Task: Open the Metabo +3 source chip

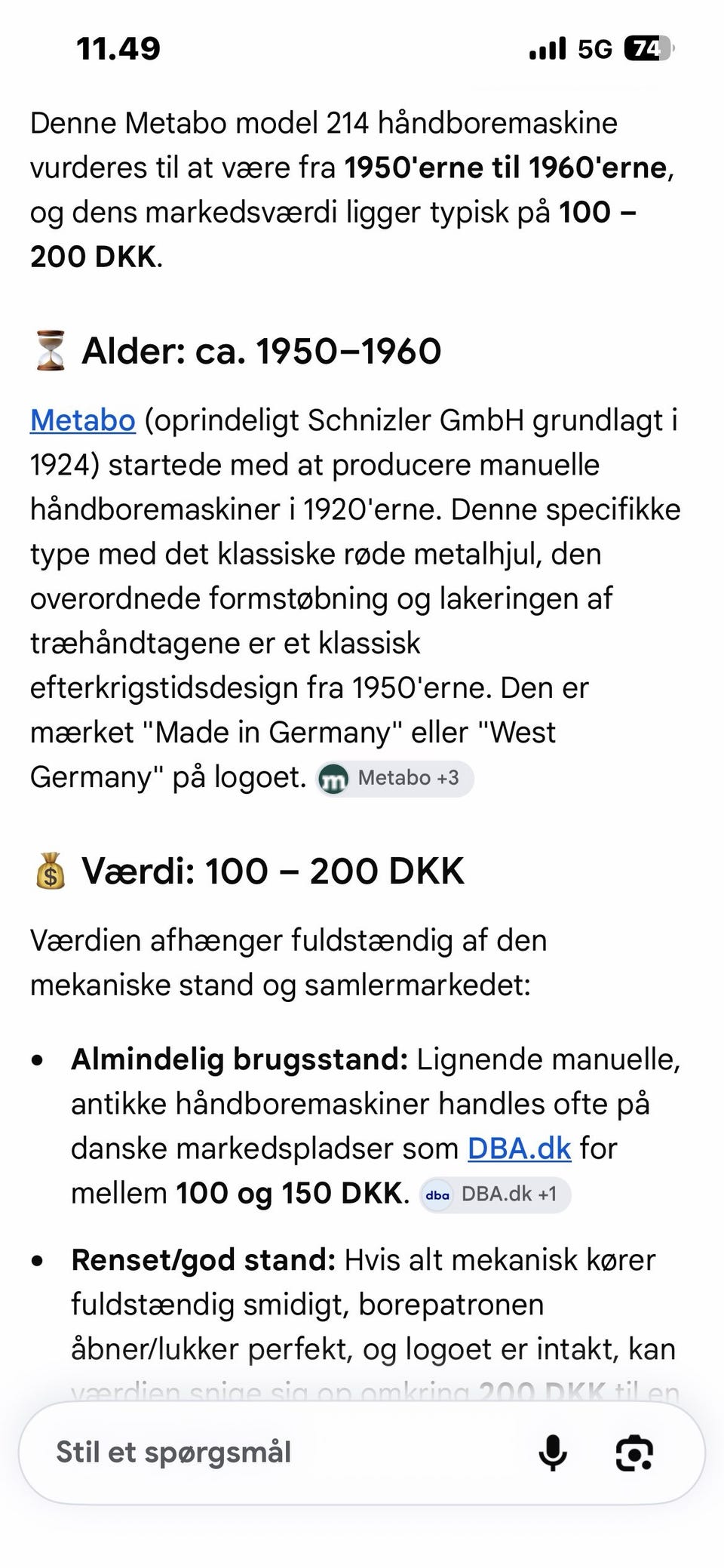Action: point(394,778)
